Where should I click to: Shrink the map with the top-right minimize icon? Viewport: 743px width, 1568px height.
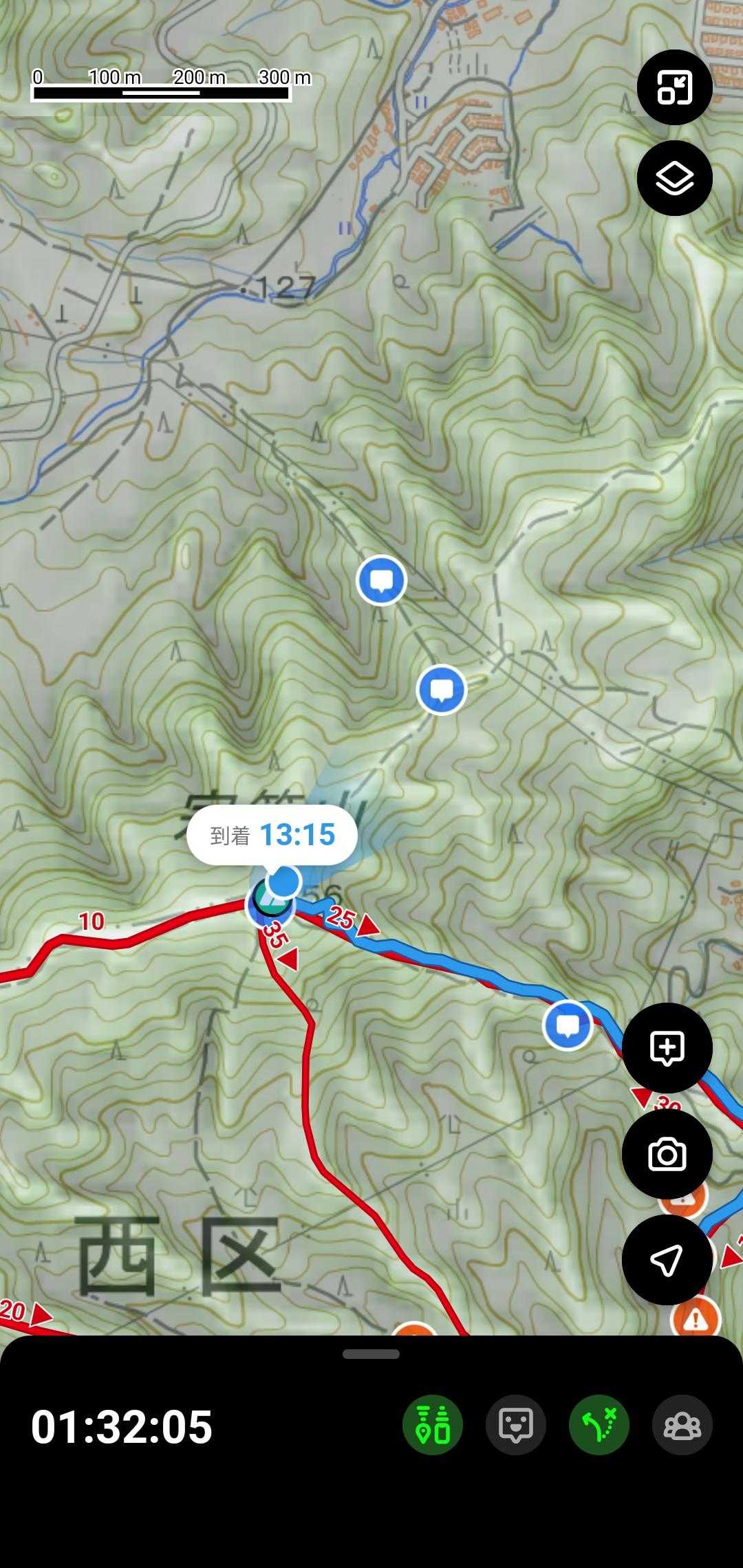pos(674,87)
